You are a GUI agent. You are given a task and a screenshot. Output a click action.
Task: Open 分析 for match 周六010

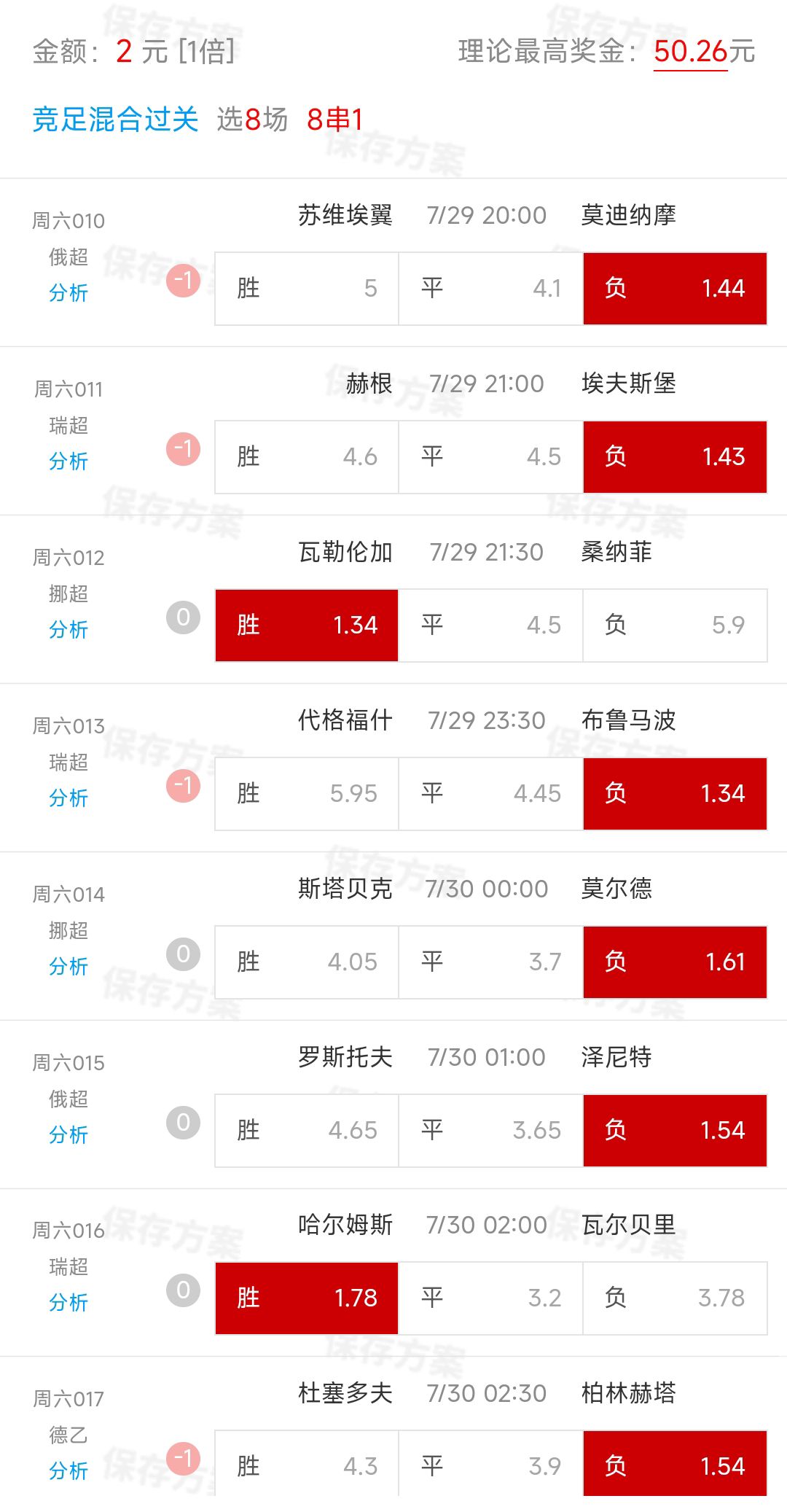point(68,293)
